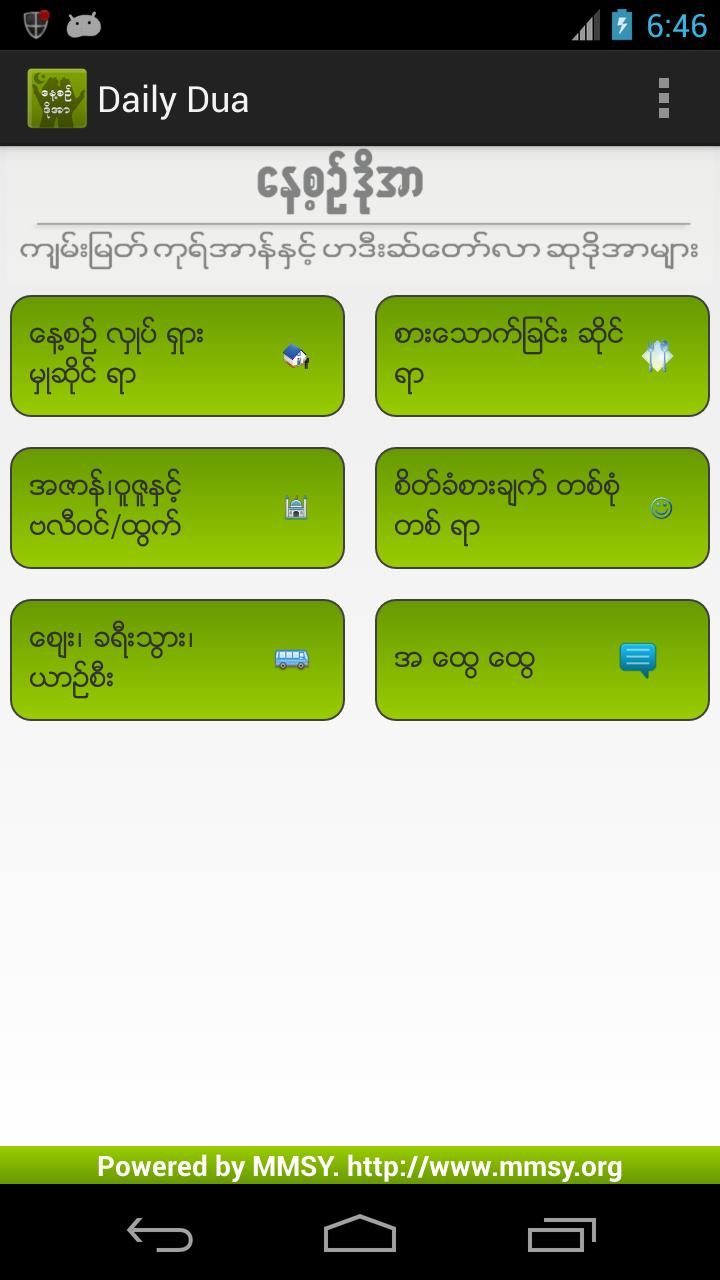The height and width of the screenshot is (1280, 720).
Task: Go to the home screen via navigation bar
Action: click(360, 1234)
